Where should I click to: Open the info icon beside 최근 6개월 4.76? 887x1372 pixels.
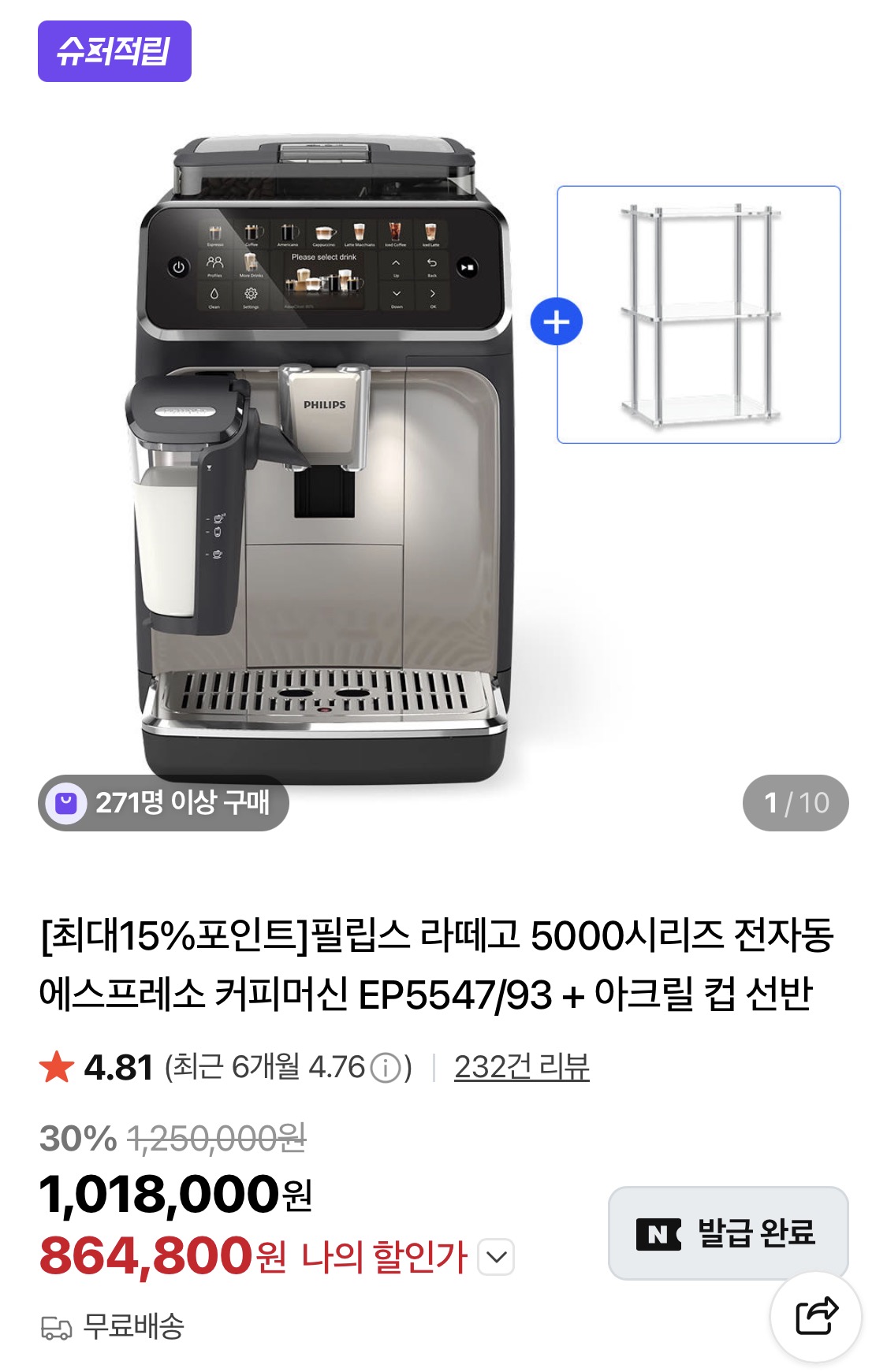pos(386,1069)
